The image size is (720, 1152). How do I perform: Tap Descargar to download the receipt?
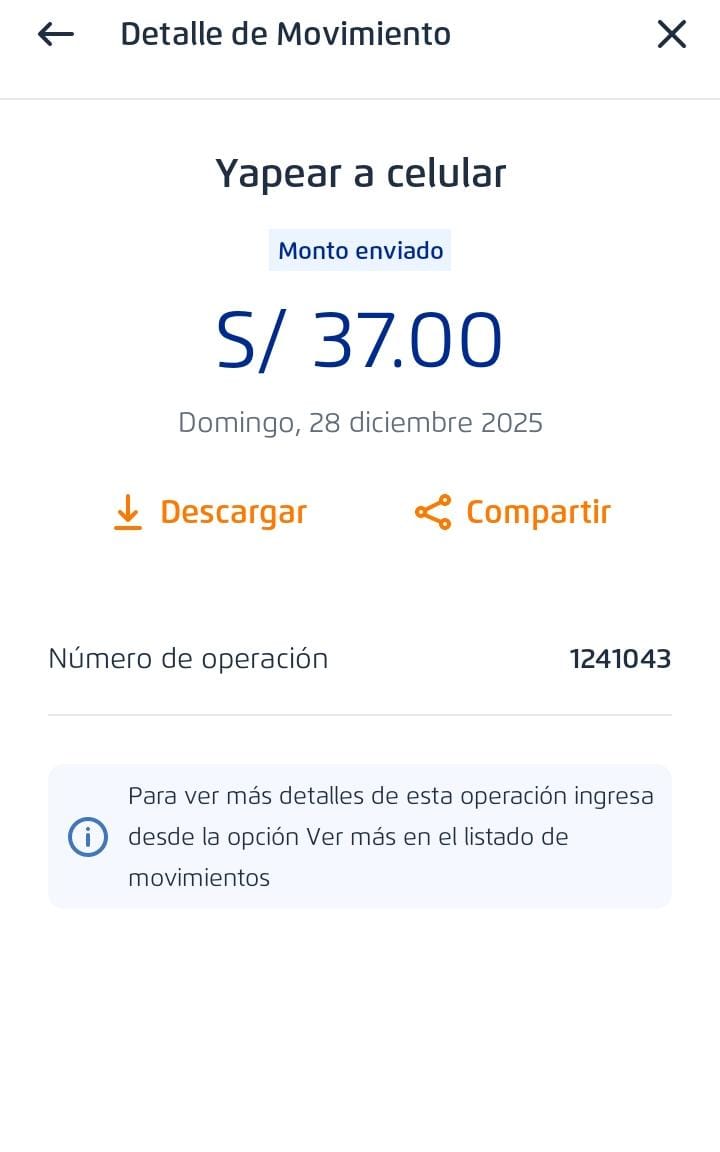(x=210, y=512)
